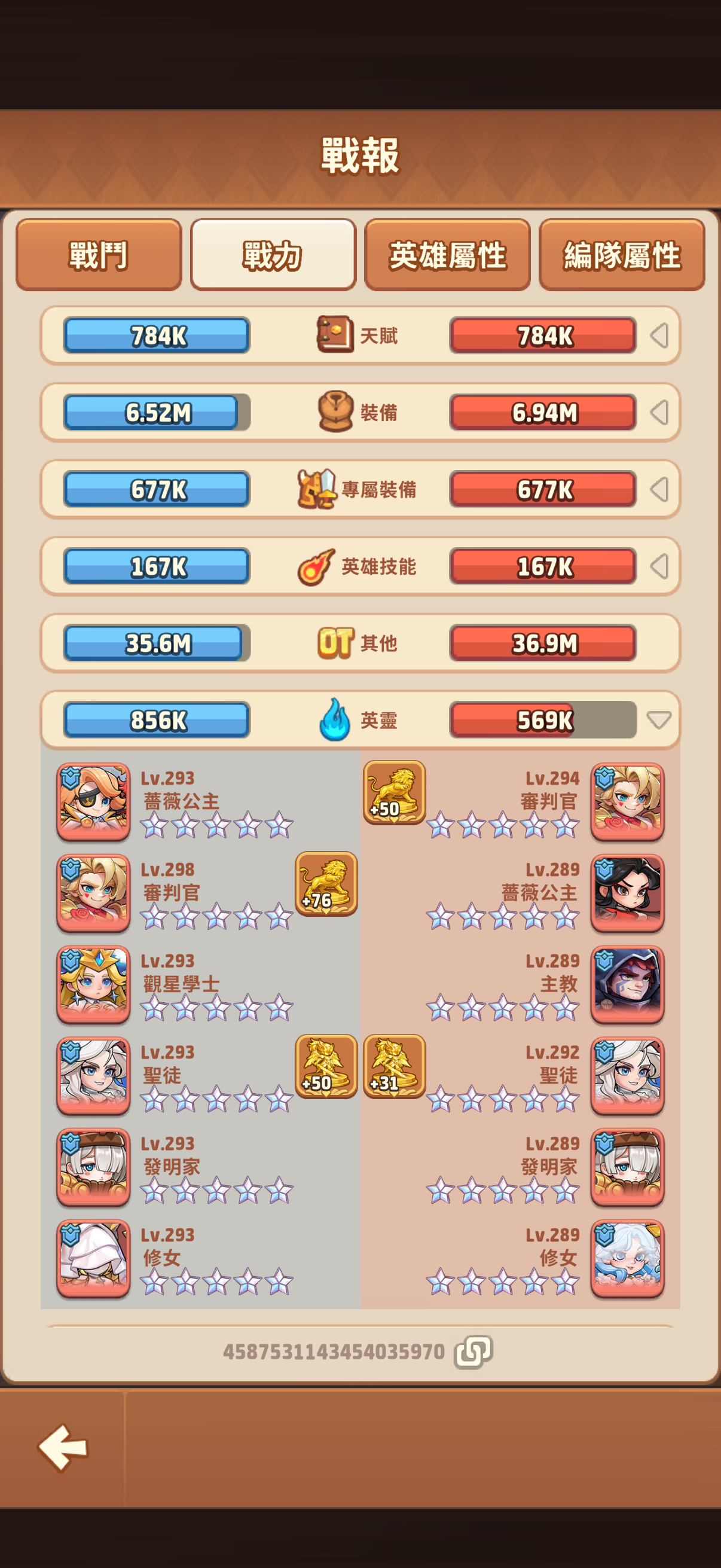This screenshot has width=721, height=1568.
Task: Expand the 裝備 row details
Action: tap(659, 413)
